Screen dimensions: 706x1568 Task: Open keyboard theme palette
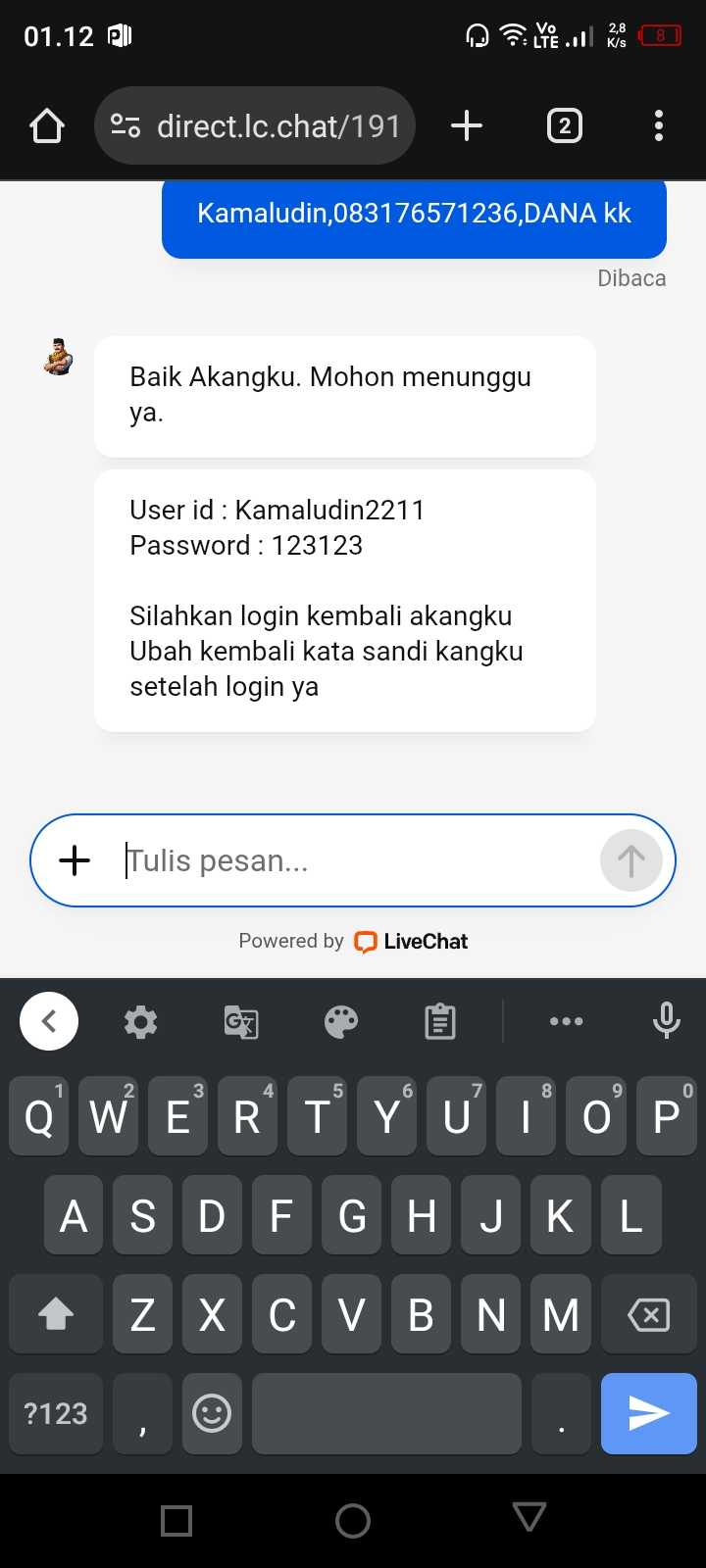tap(341, 1021)
